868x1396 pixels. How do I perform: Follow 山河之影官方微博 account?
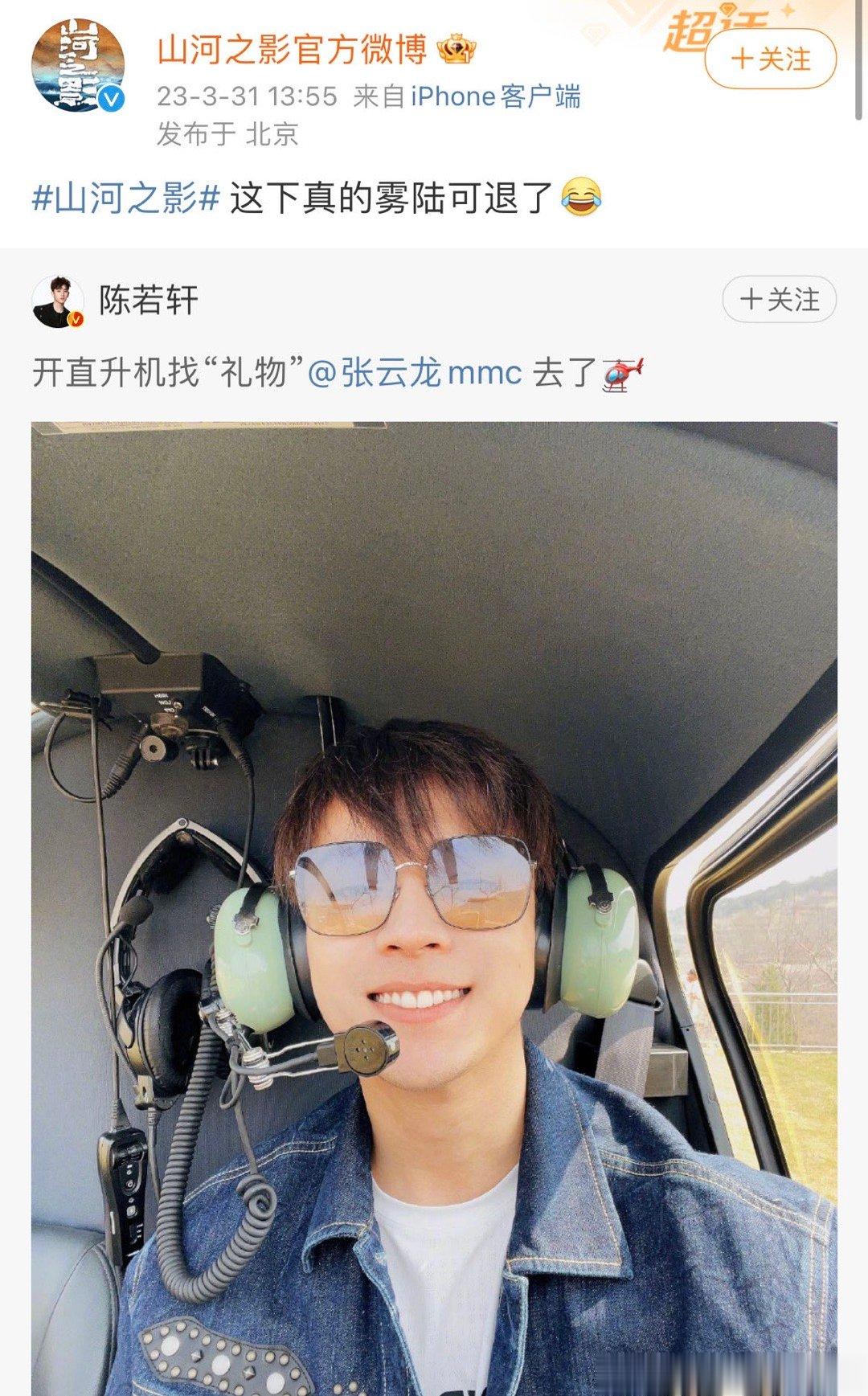point(770,59)
